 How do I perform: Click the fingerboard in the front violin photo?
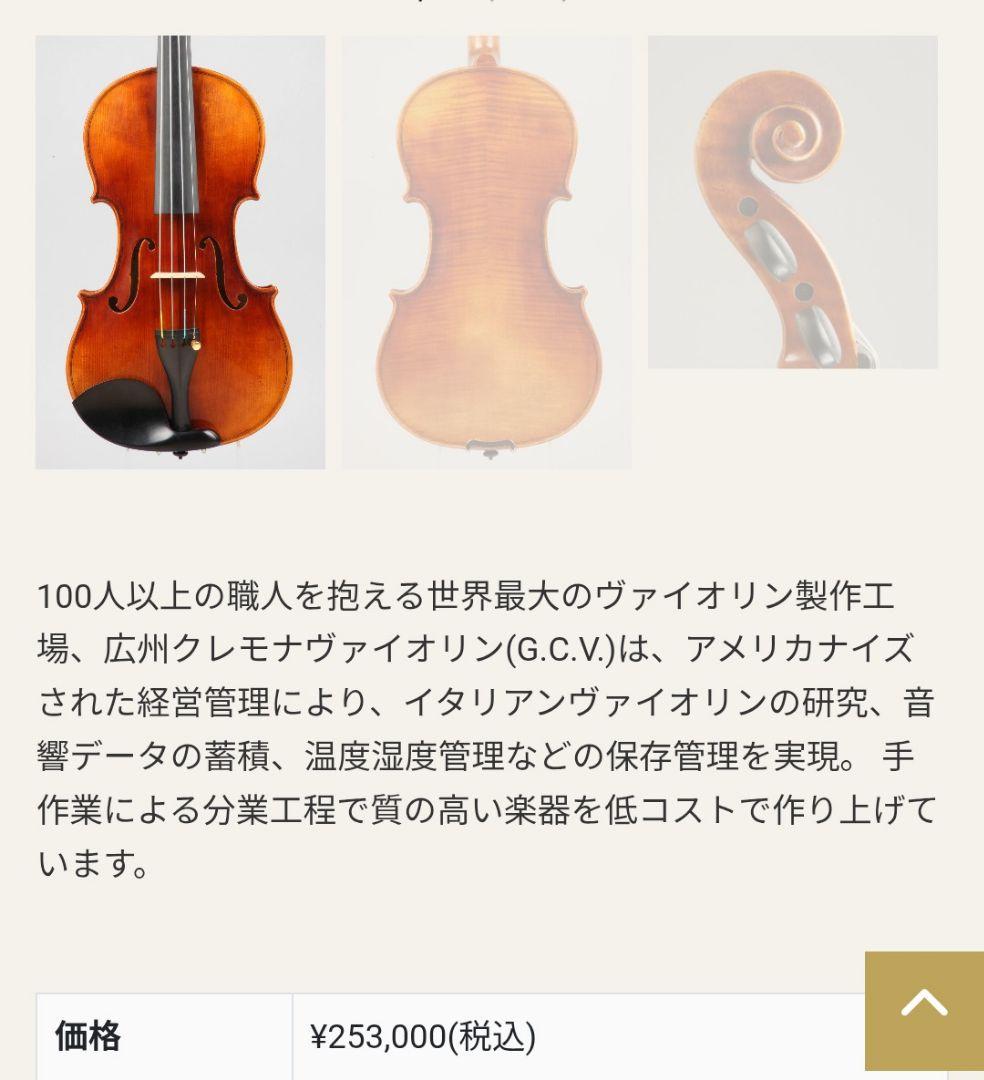point(177,130)
